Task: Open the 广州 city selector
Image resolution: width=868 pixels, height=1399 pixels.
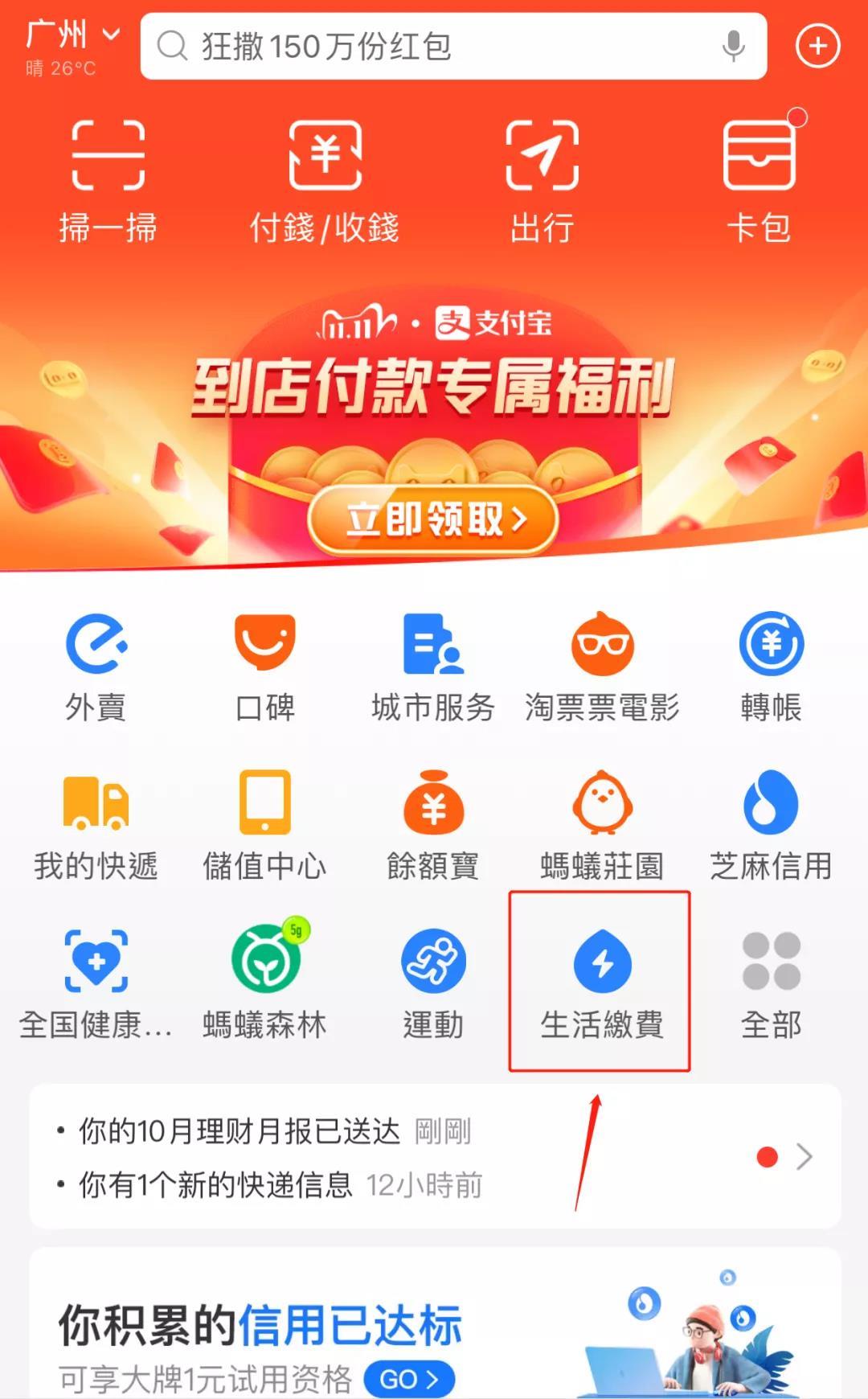Action: coord(72,36)
